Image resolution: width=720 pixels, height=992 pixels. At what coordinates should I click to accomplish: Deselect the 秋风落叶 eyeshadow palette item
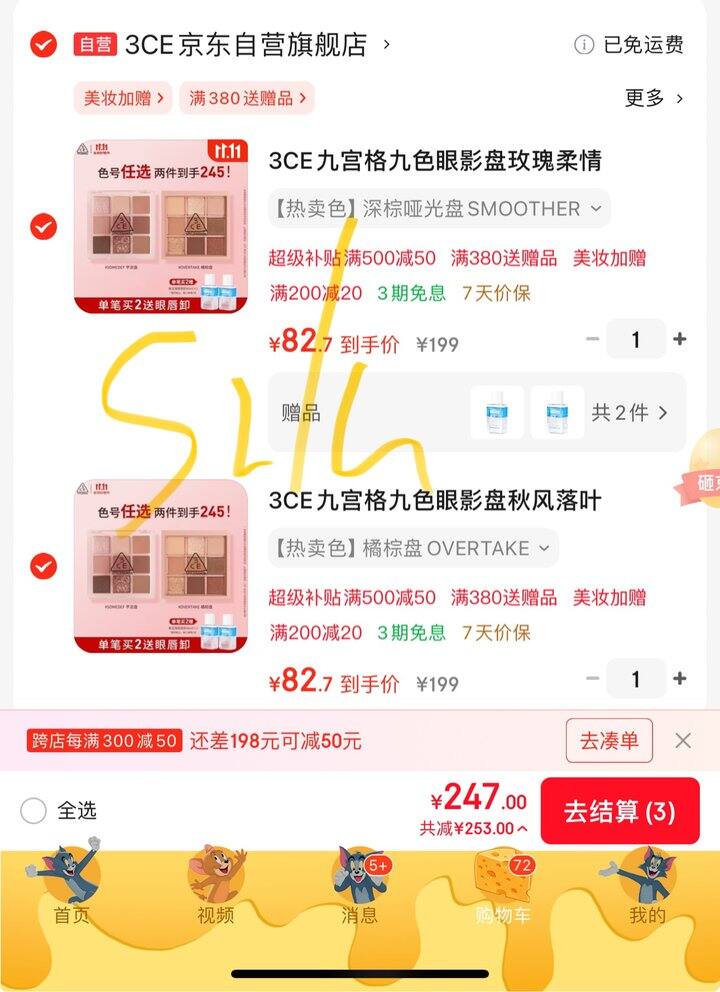(43, 566)
